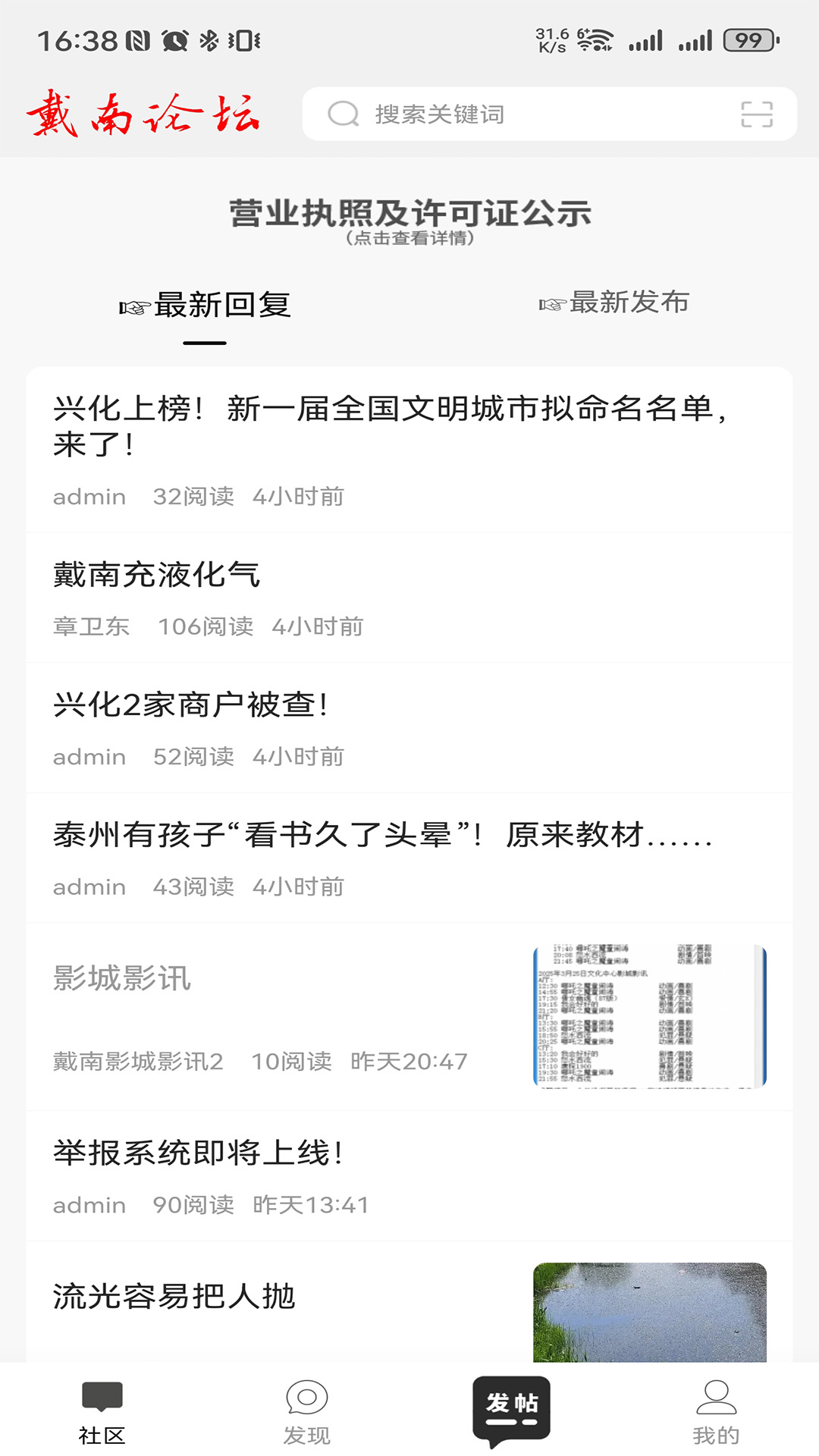Open the 影城影讯 post
This screenshot has width=819, height=1456.
(123, 978)
